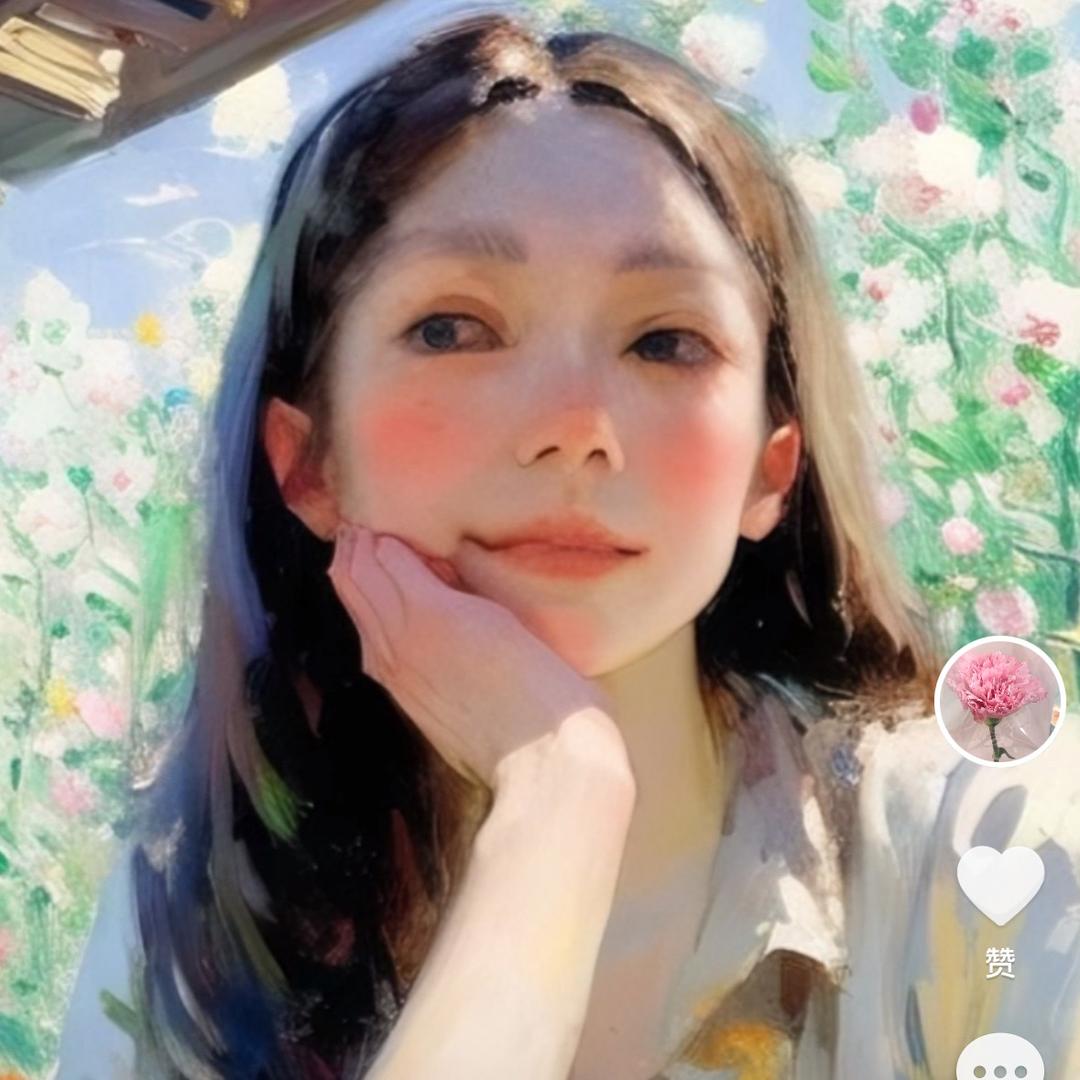The image size is (1080, 1080).
Task: Like this post with the heart icon
Action: (x=1000, y=884)
